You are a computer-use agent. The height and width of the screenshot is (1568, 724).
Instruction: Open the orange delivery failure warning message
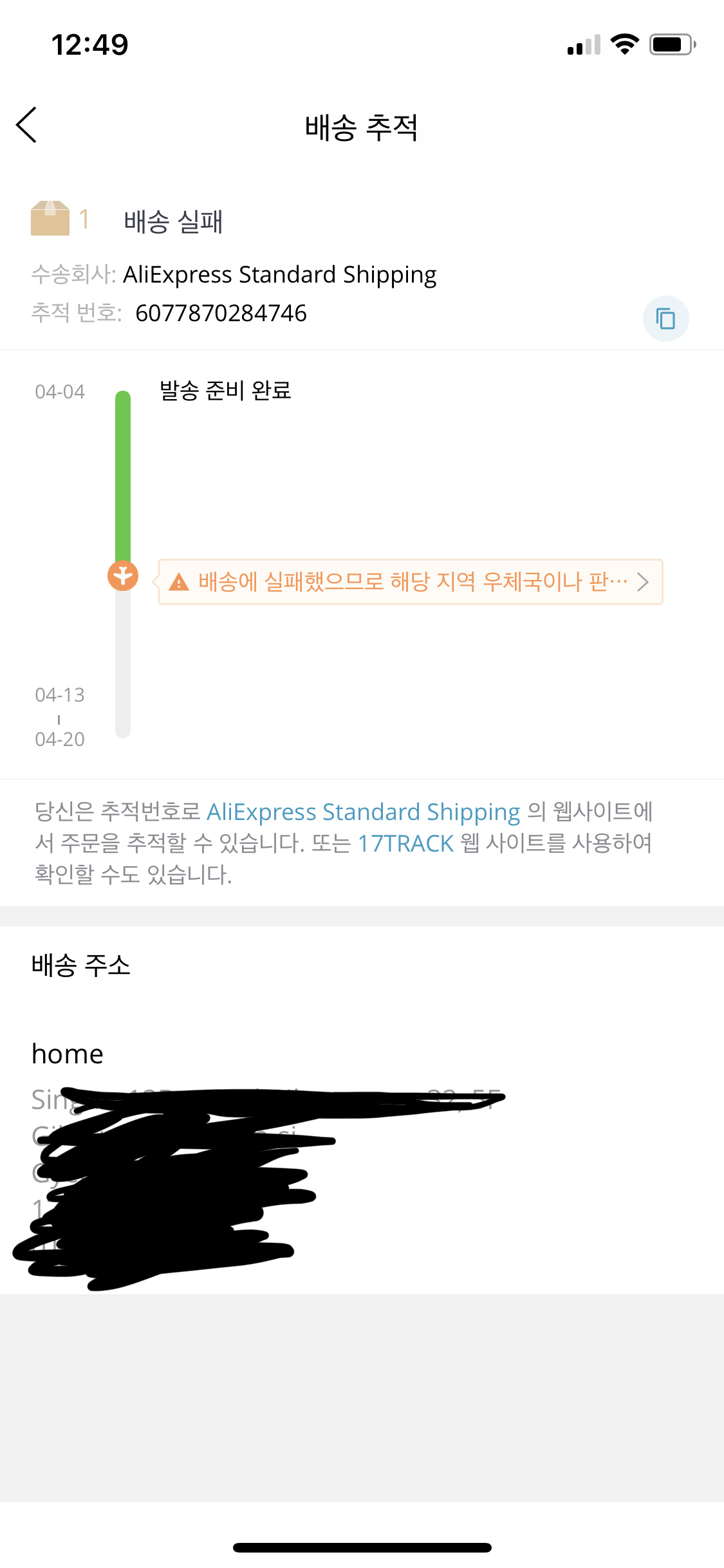click(411, 582)
